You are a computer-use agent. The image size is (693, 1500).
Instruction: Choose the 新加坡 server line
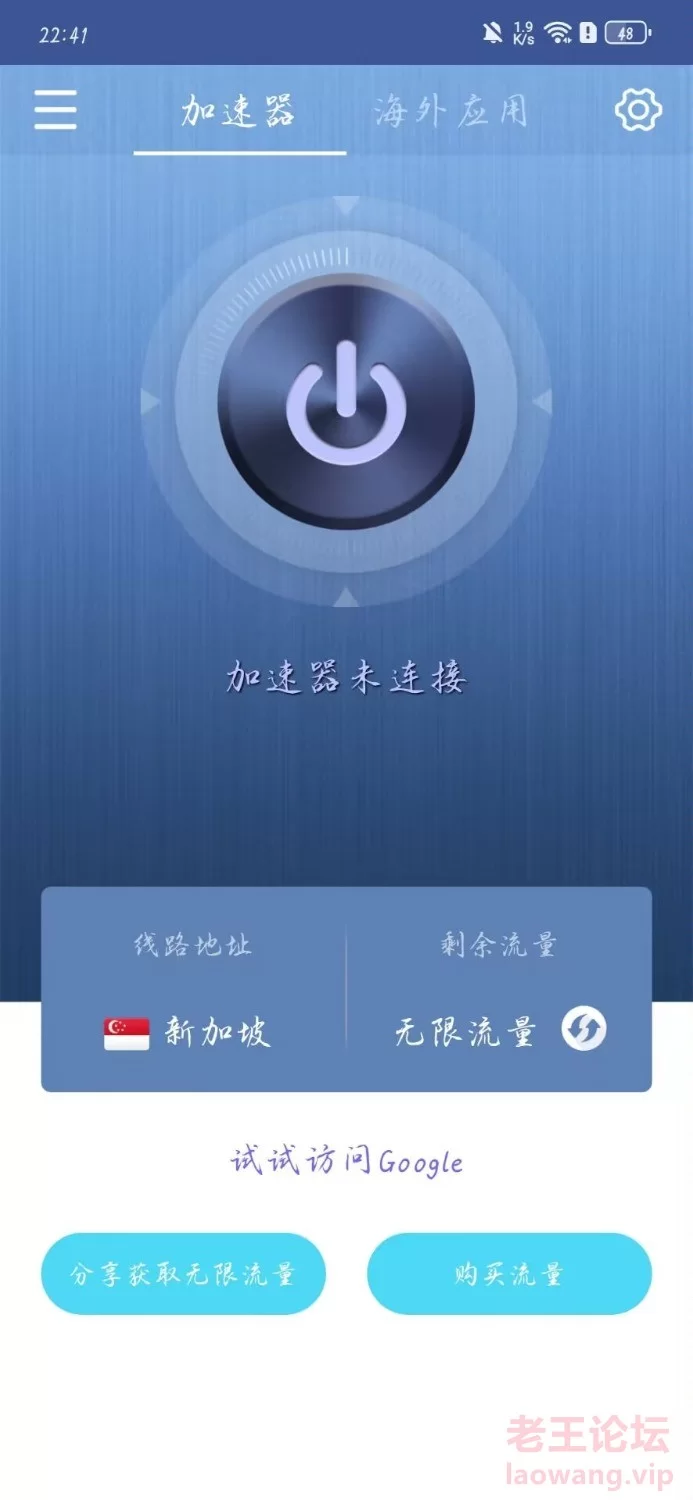pyautogui.click(x=188, y=1032)
